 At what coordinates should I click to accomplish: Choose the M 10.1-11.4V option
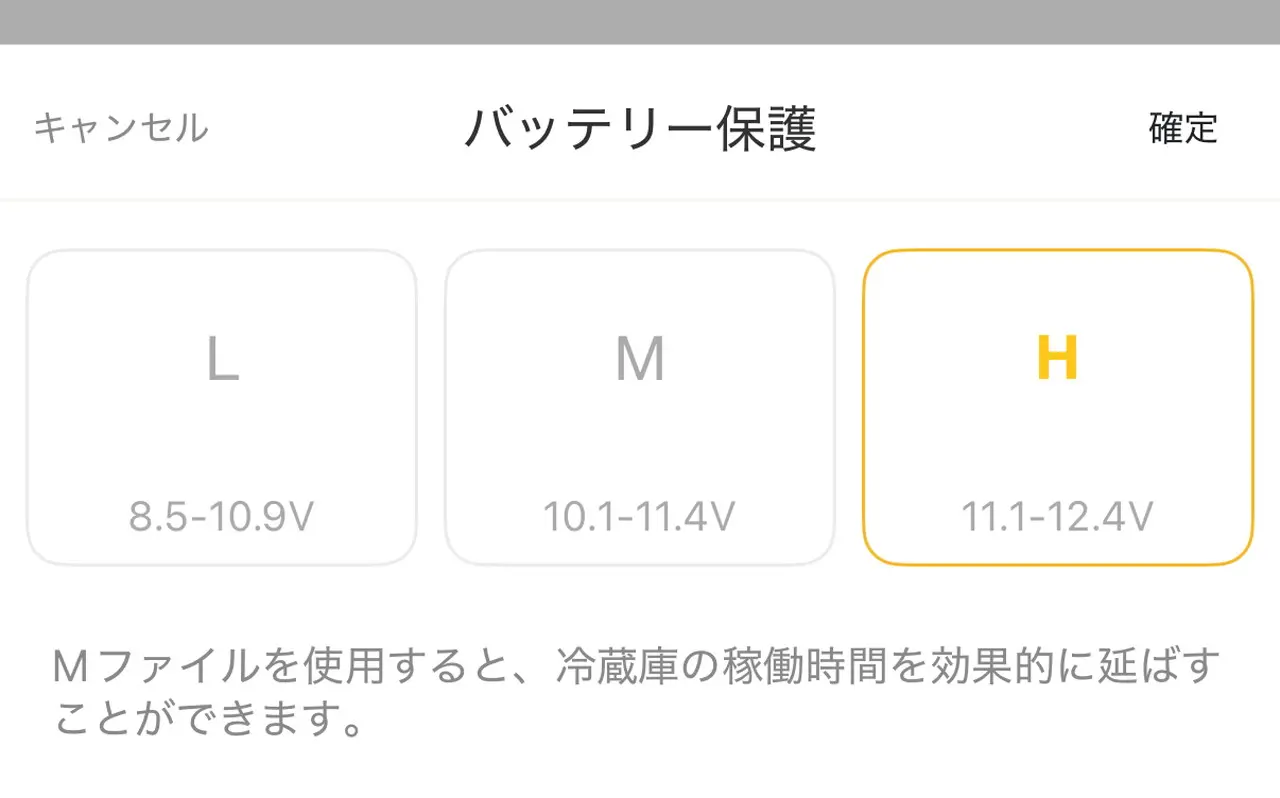[x=640, y=407]
